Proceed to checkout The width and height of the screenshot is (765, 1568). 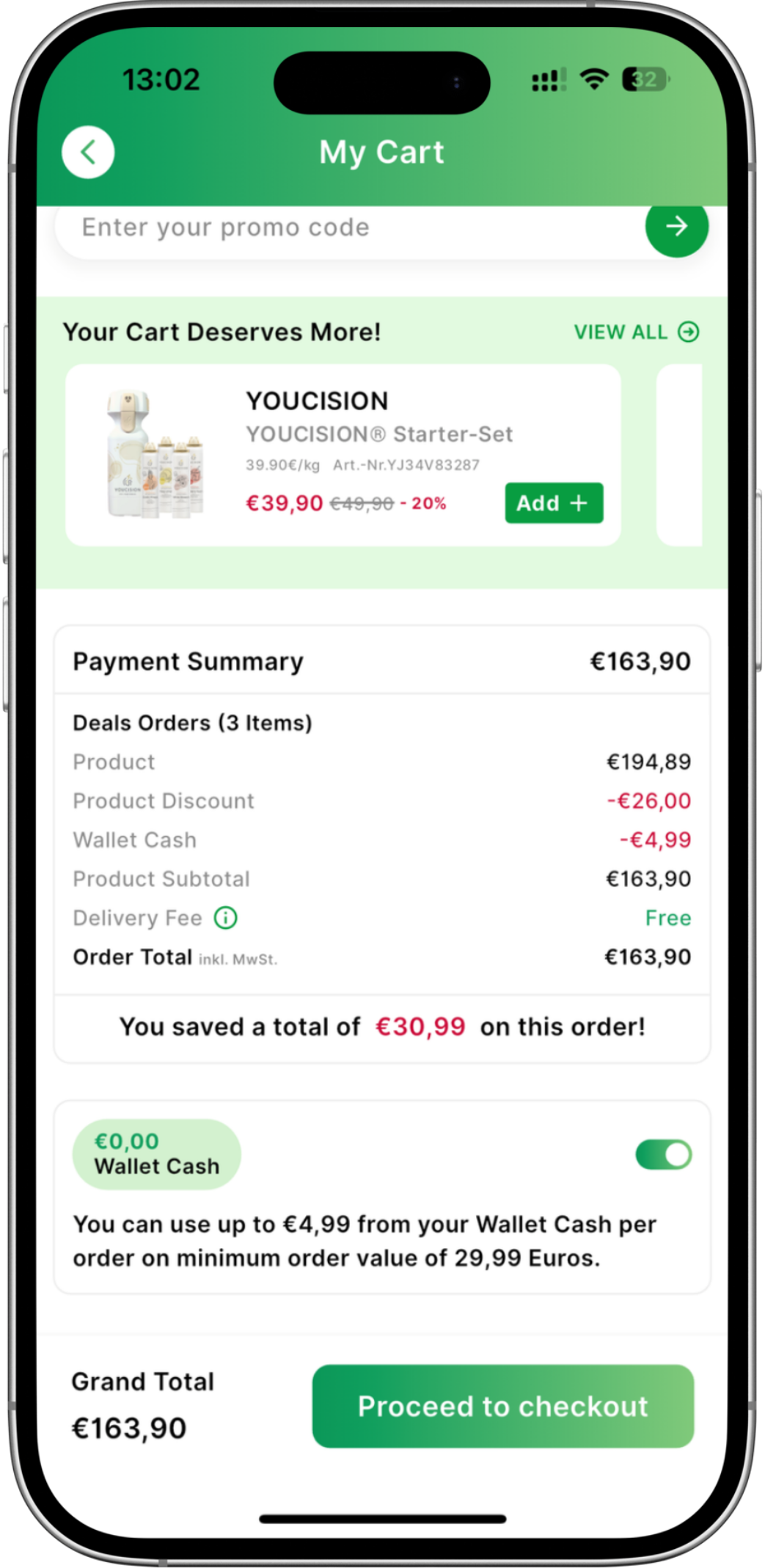coord(502,1406)
